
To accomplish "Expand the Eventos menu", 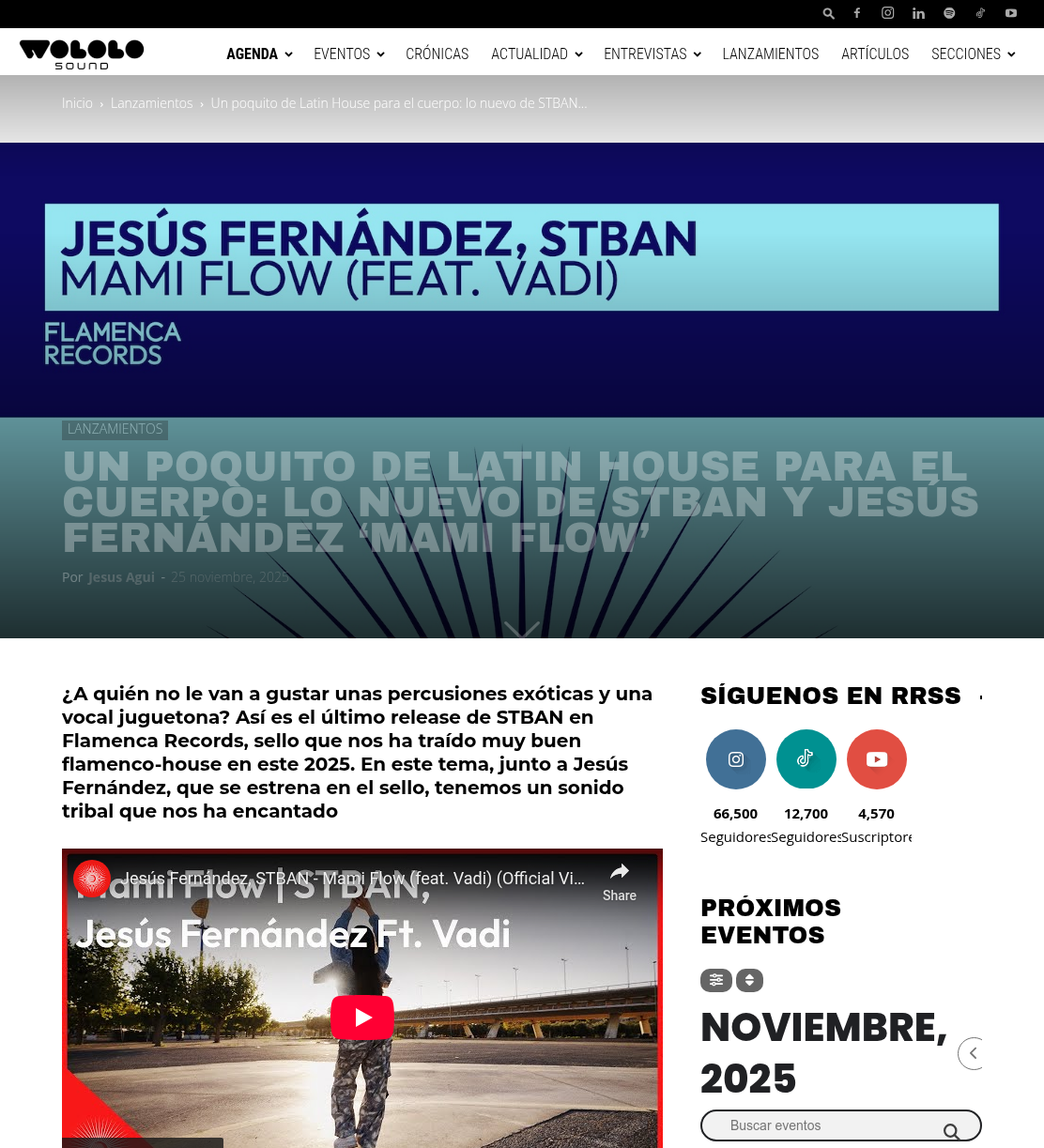I will (349, 54).
